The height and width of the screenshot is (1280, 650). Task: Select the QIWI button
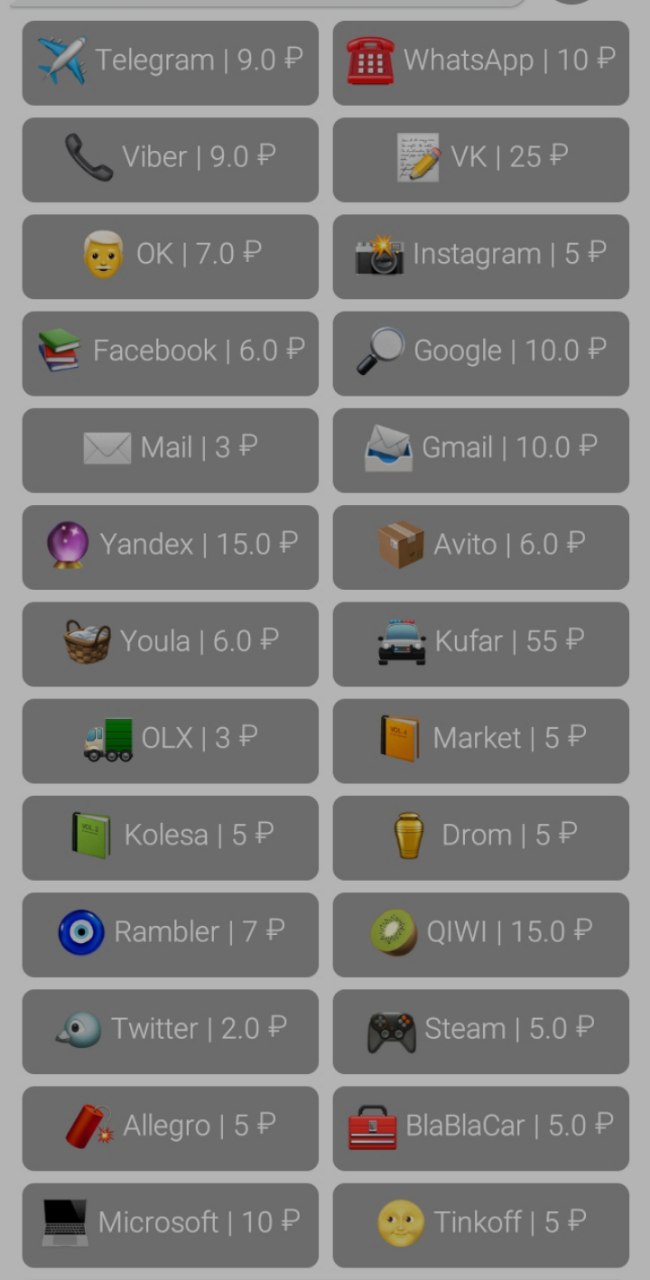[481, 935]
